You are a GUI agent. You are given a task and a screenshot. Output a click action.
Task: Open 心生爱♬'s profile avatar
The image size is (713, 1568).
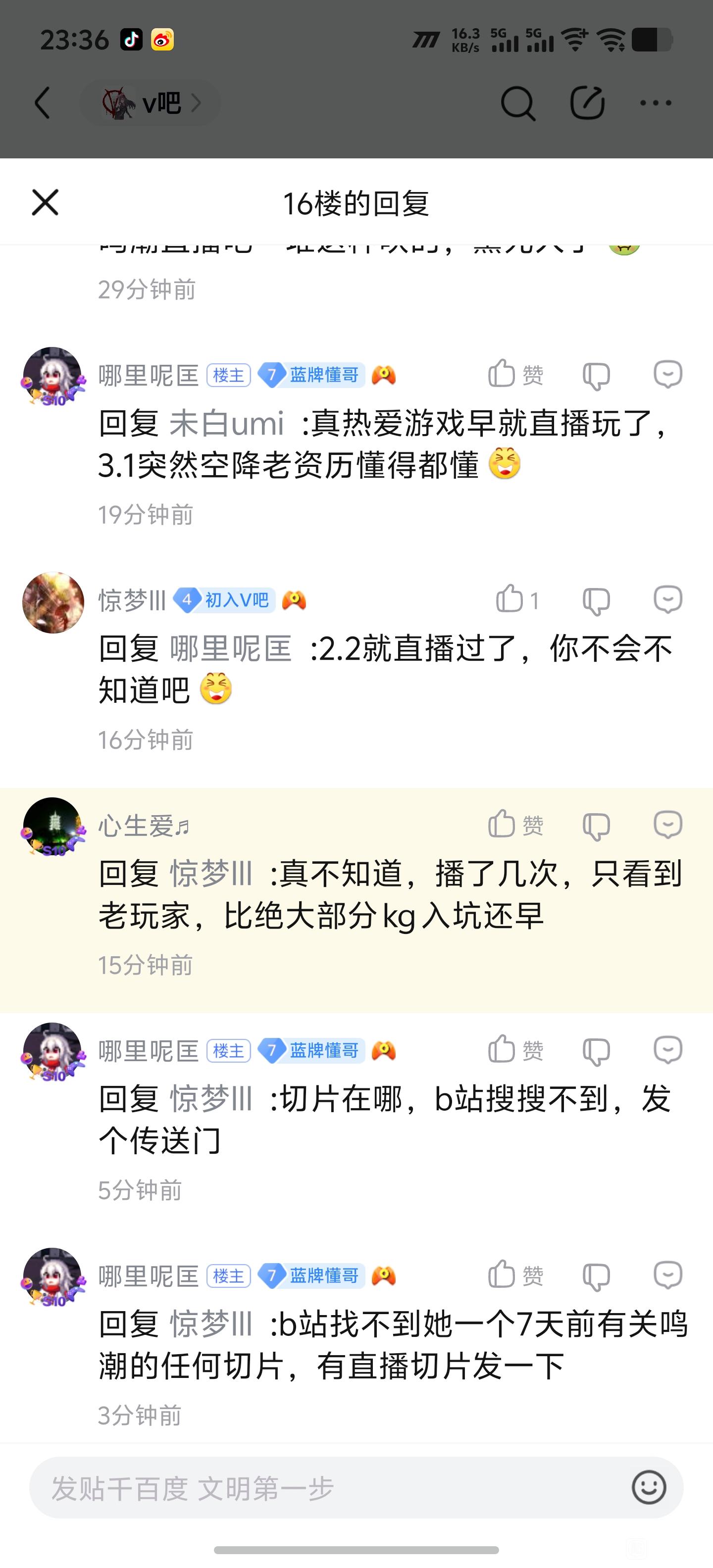pos(53,827)
